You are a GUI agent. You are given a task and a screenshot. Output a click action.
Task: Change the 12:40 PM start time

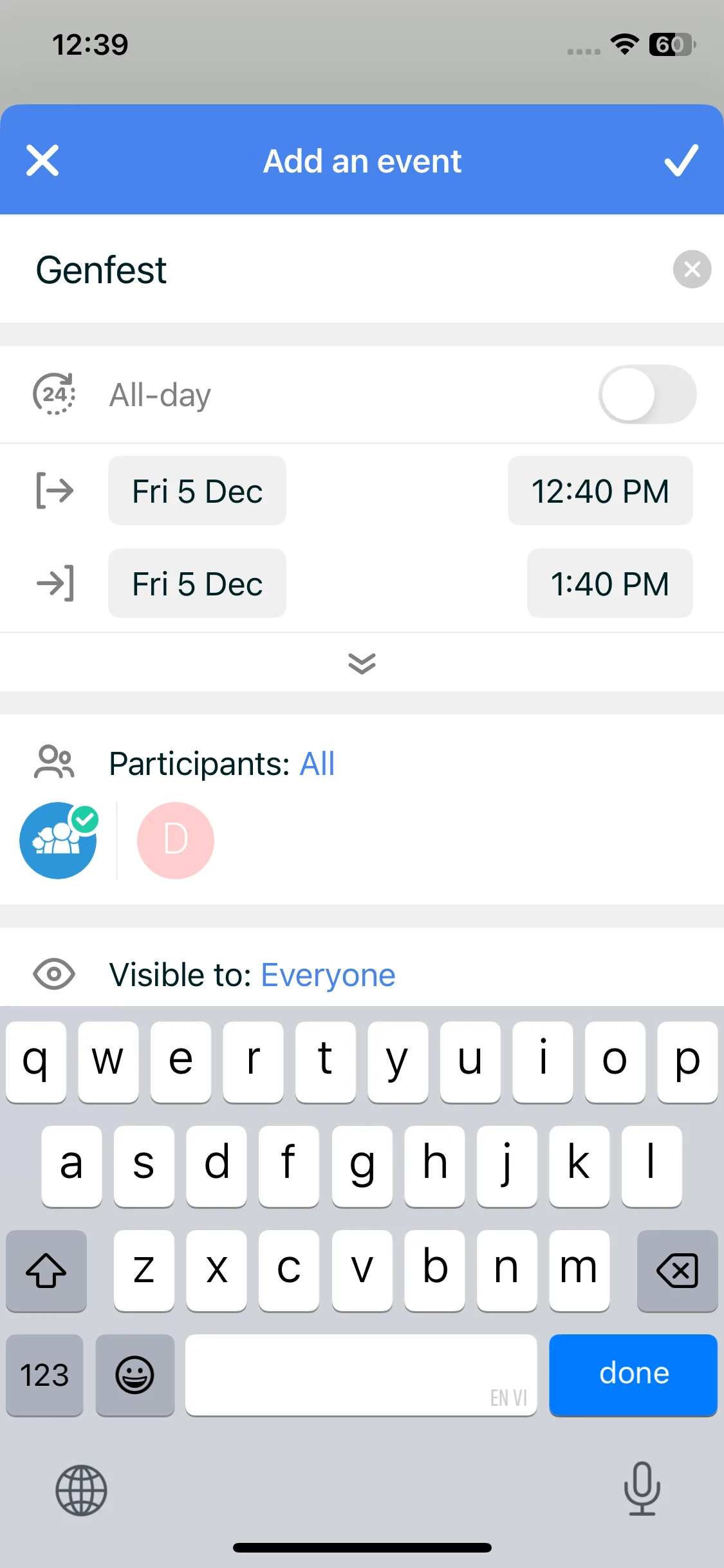tap(600, 491)
